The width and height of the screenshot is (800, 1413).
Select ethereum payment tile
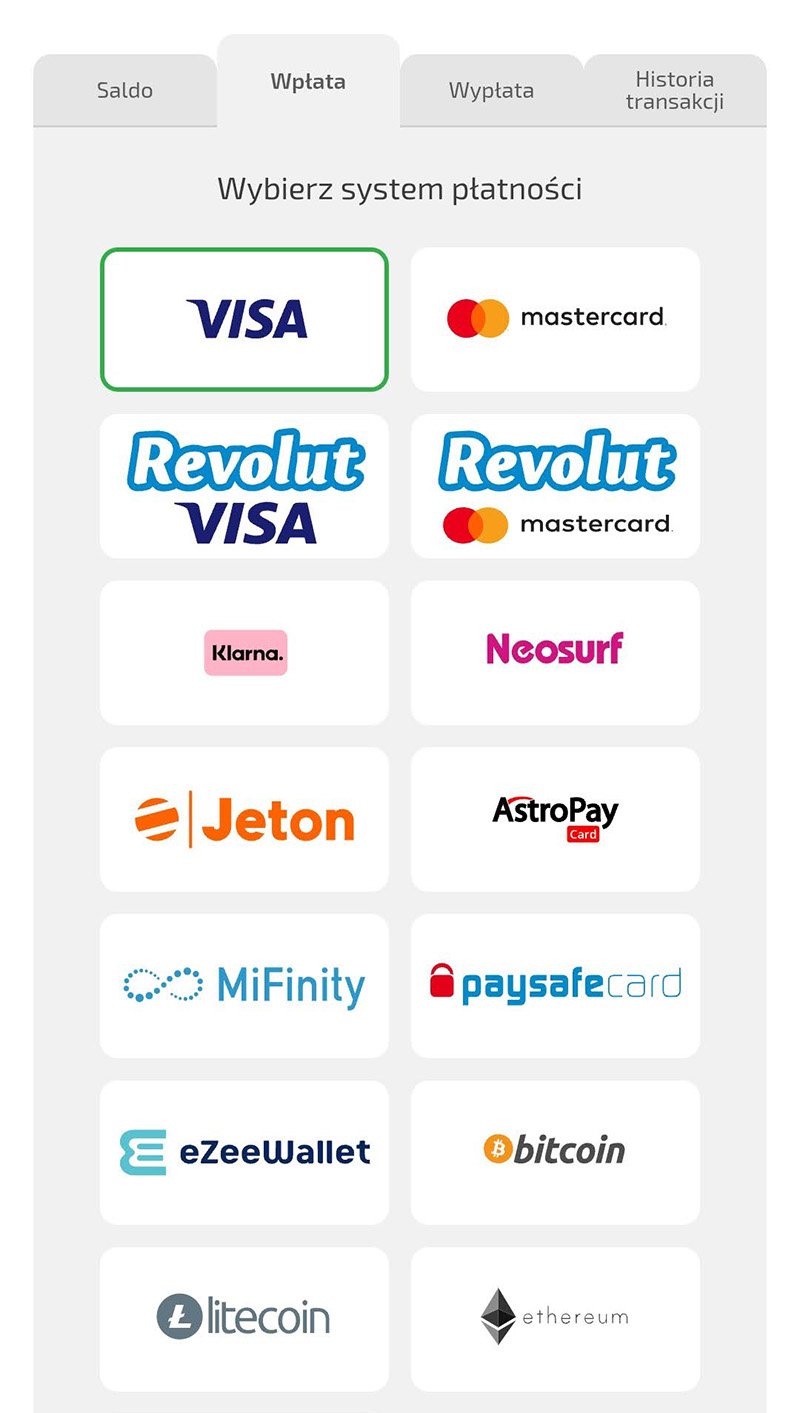pyautogui.click(x=555, y=1319)
